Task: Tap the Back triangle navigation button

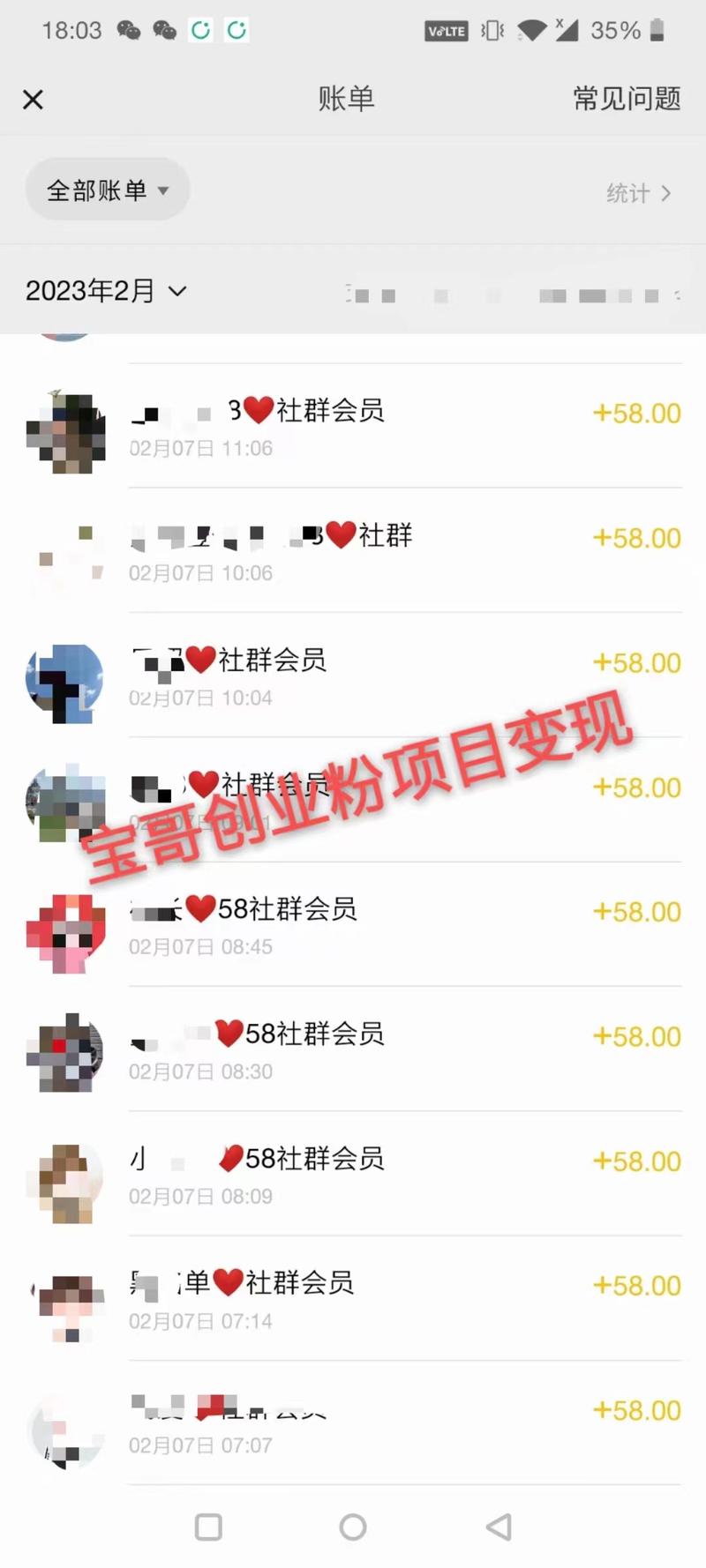Action: coord(498,1527)
